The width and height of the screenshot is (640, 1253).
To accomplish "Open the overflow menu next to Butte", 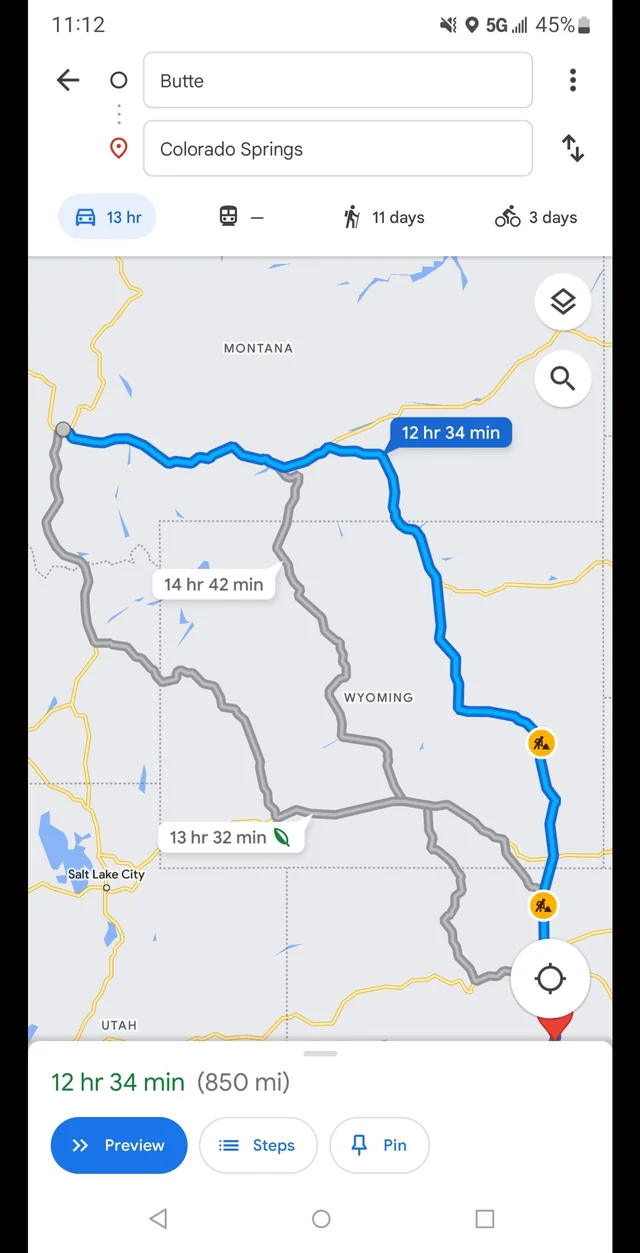I will 573,80.
